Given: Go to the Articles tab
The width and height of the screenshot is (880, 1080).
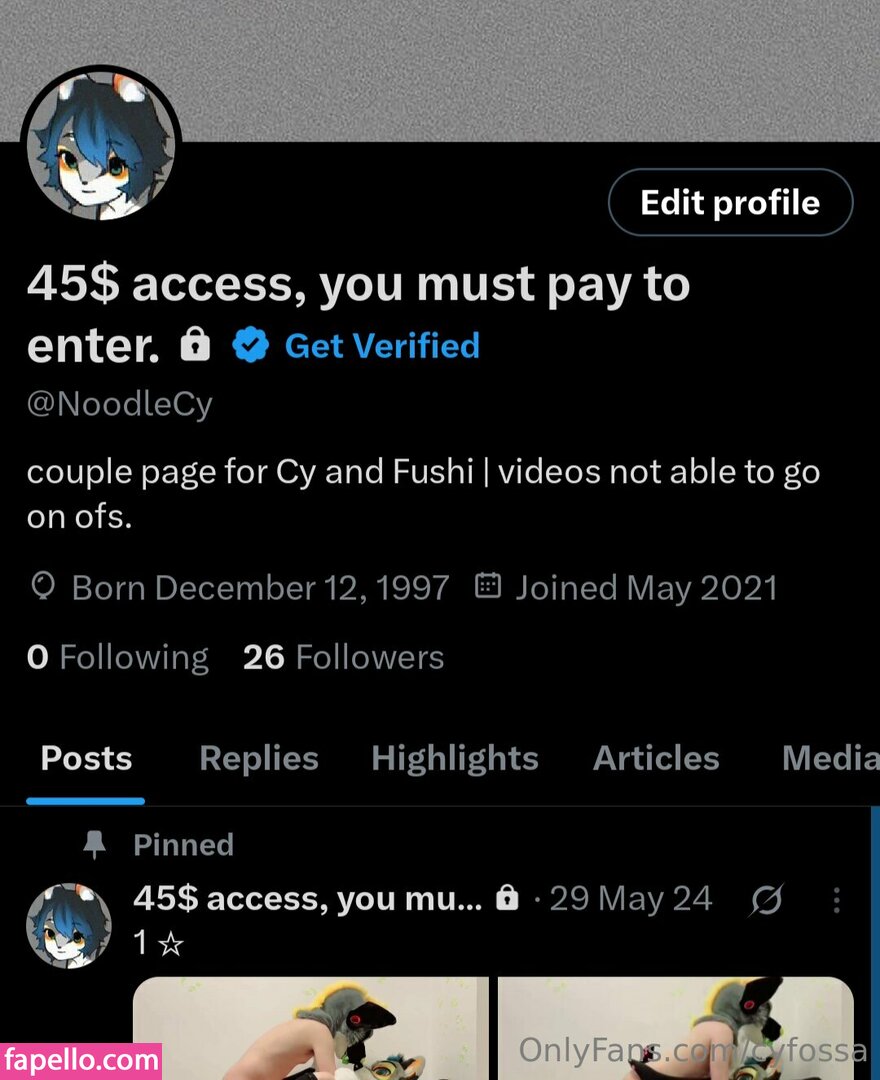Looking at the screenshot, I should pyautogui.click(x=656, y=759).
